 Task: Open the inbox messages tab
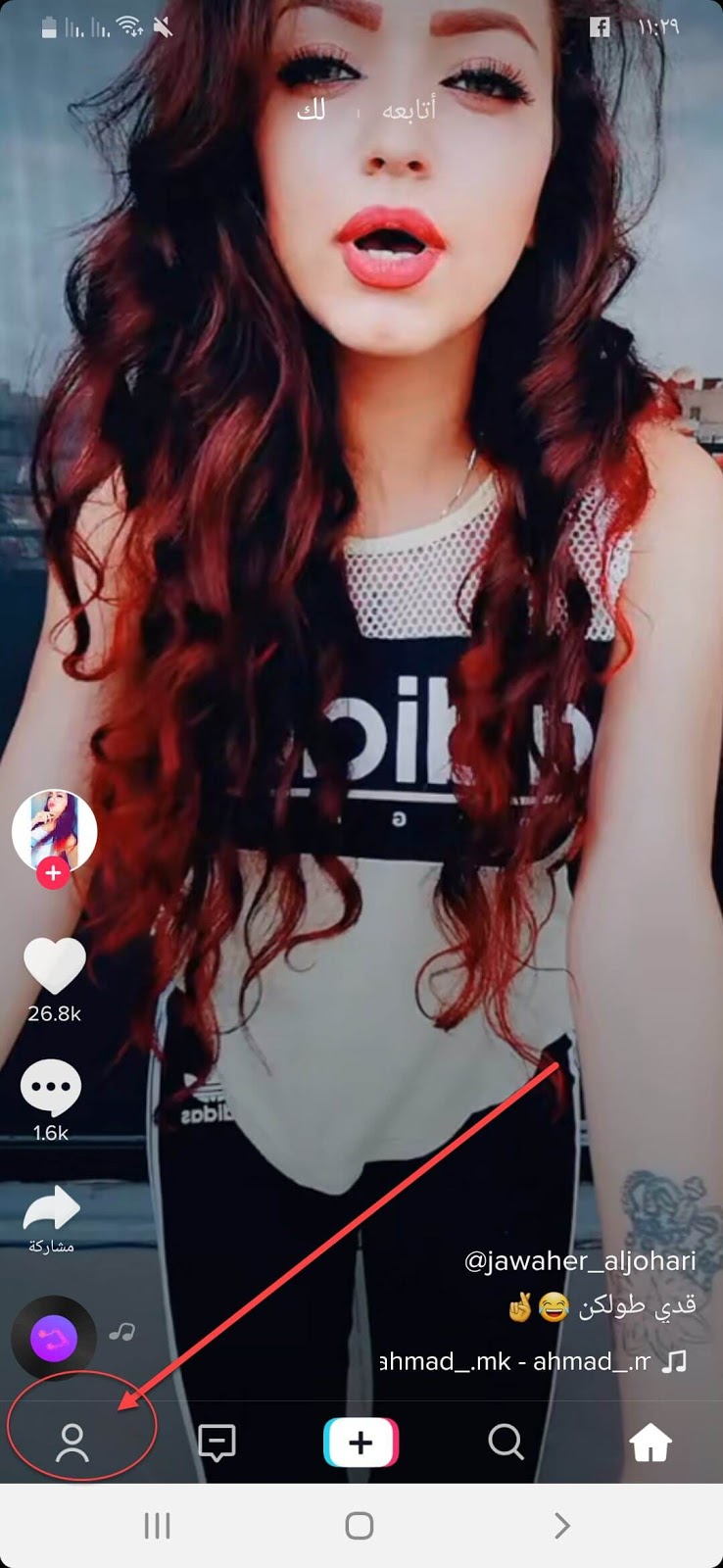pos(217,1443)
